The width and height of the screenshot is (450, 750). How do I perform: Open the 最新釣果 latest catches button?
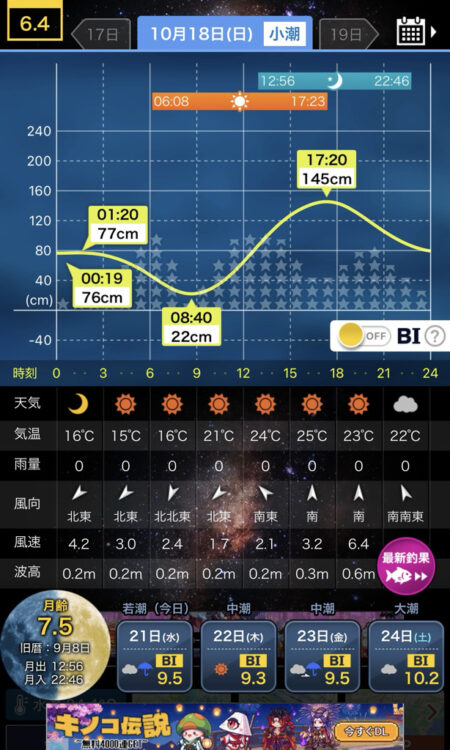tap(406, 566)
